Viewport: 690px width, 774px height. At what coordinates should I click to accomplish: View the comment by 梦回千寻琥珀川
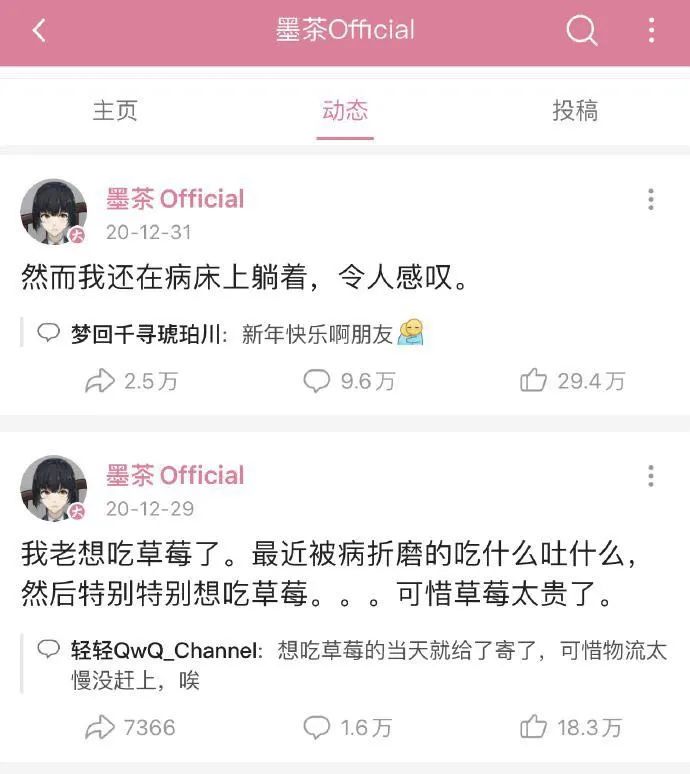tap(230, 333)
